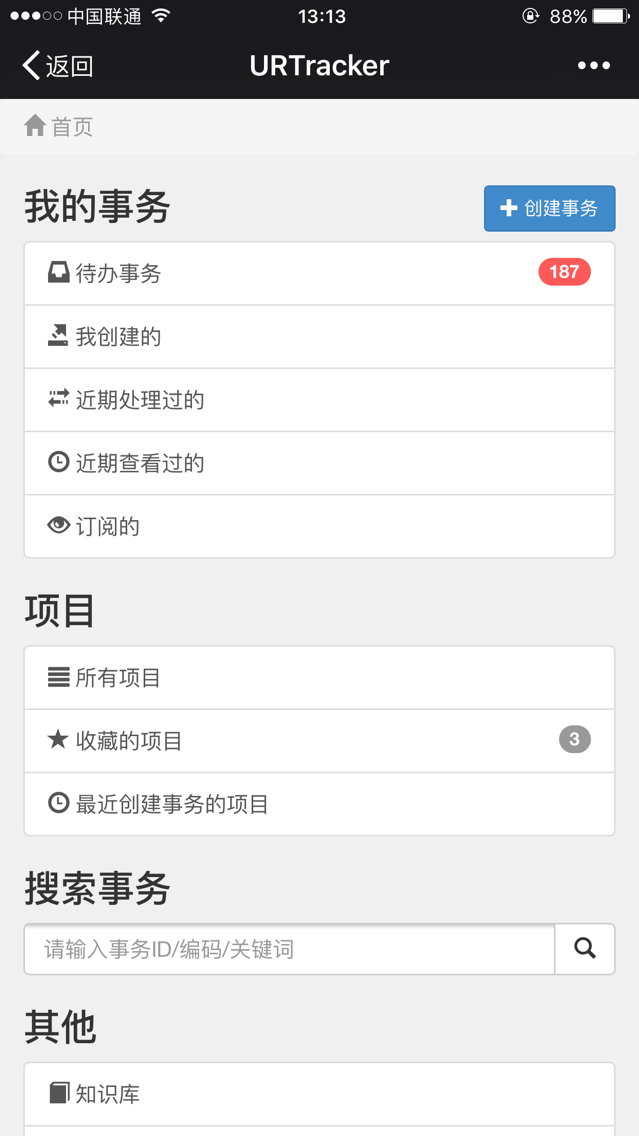Tap the 返回 back button
This screenshot has height=1136, width=639.
[58, 66]
